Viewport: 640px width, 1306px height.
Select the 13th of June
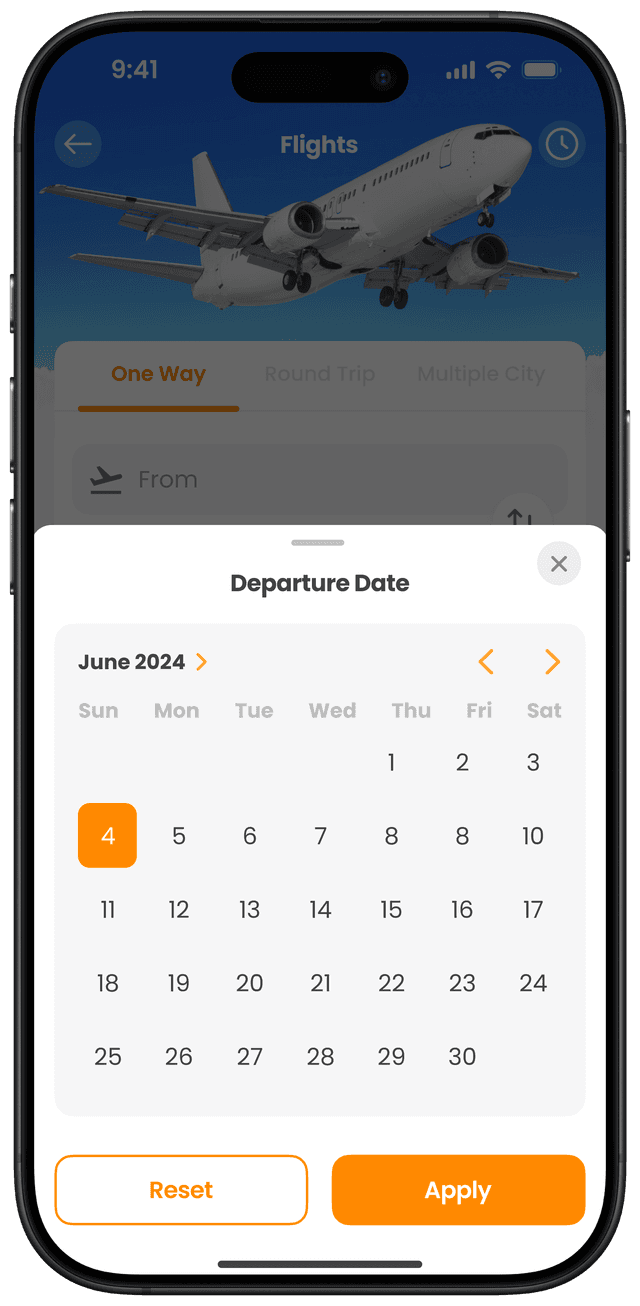tap(250, 910)
